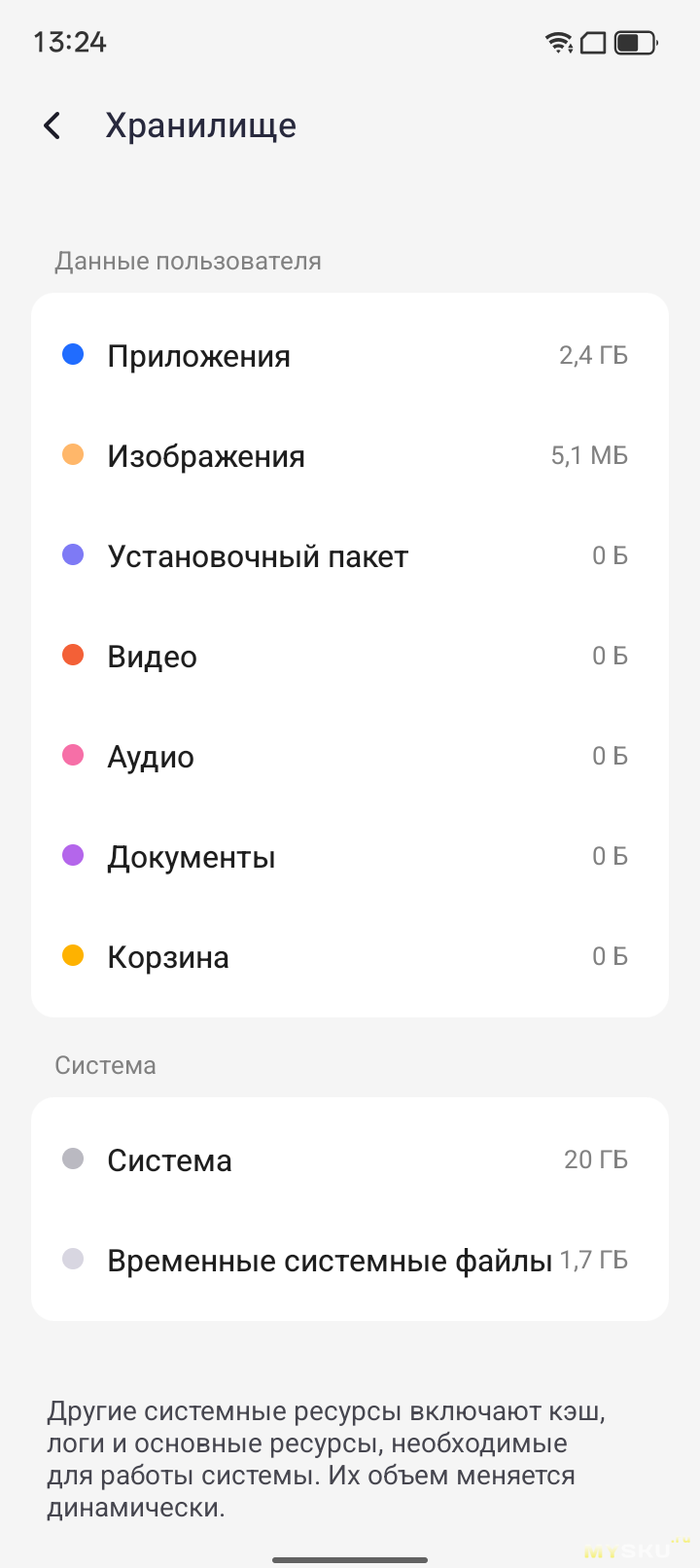Select the Изображения storage category
The height and width of the screenshot is (1568, 700).
click(x=349, y=456)
